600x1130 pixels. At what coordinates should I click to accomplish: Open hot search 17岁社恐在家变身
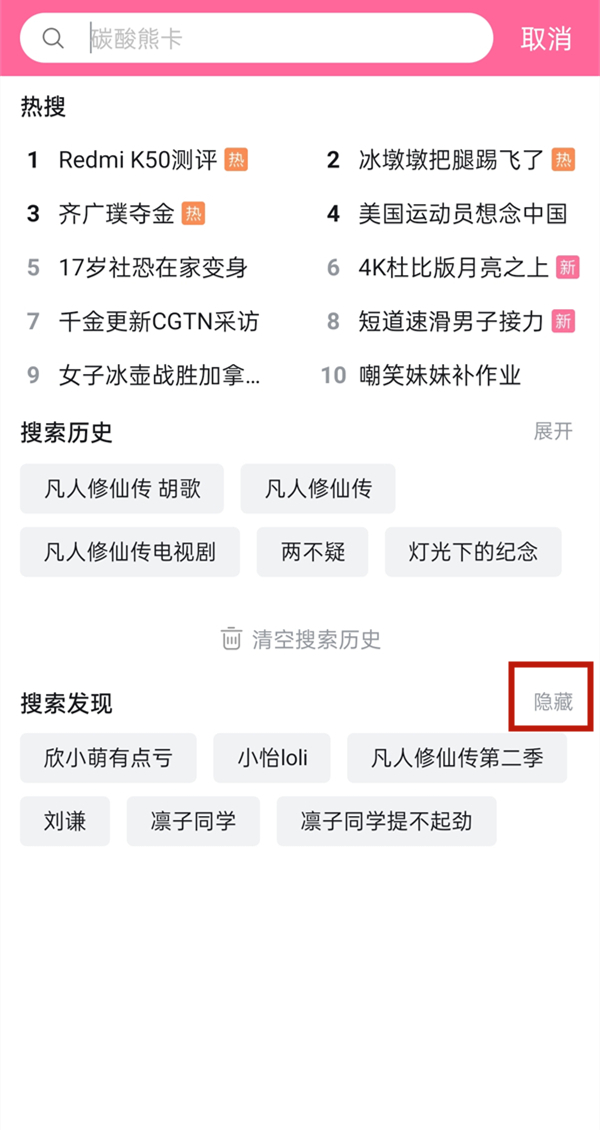pos(153,268)
